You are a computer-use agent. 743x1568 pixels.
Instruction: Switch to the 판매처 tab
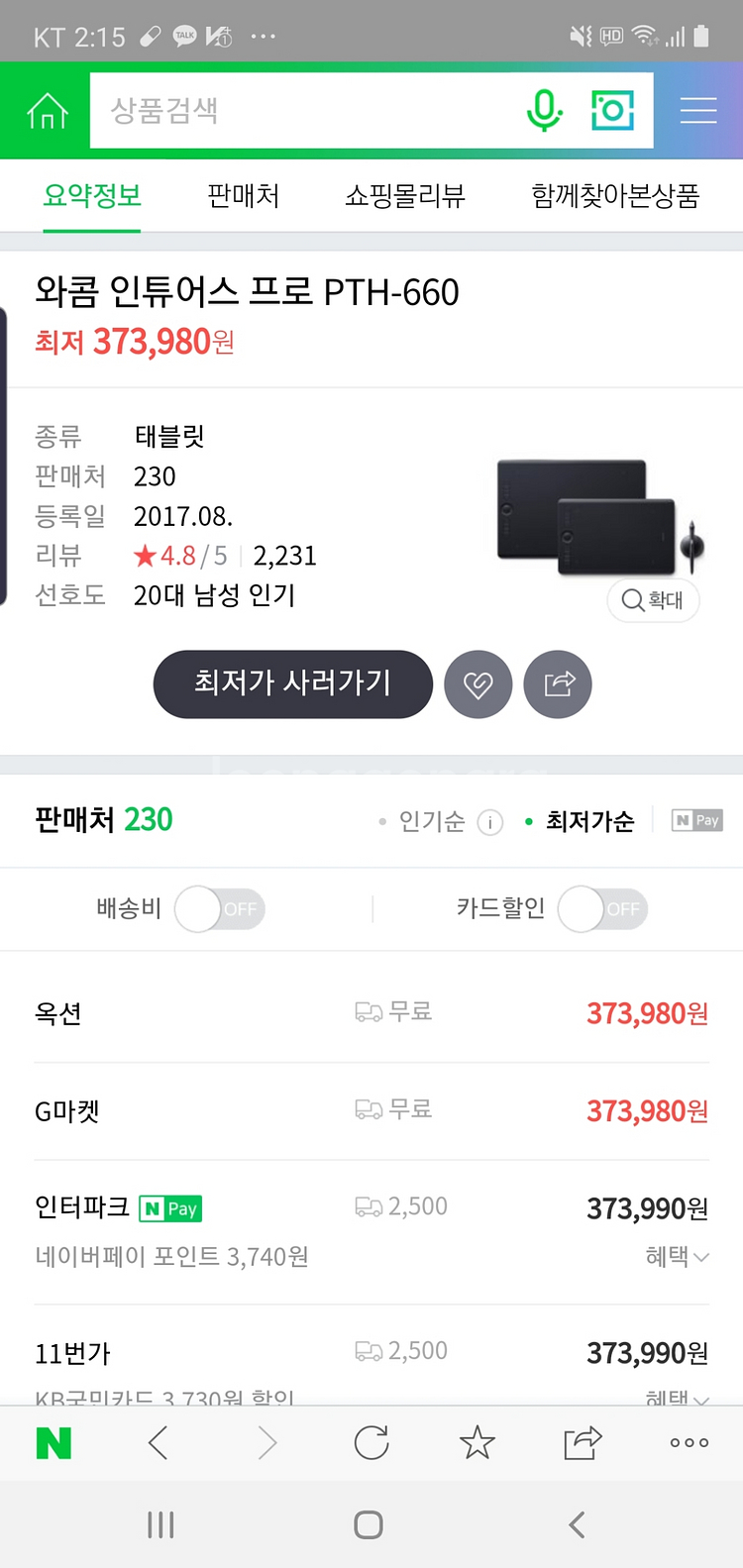[x=243, y=196]
